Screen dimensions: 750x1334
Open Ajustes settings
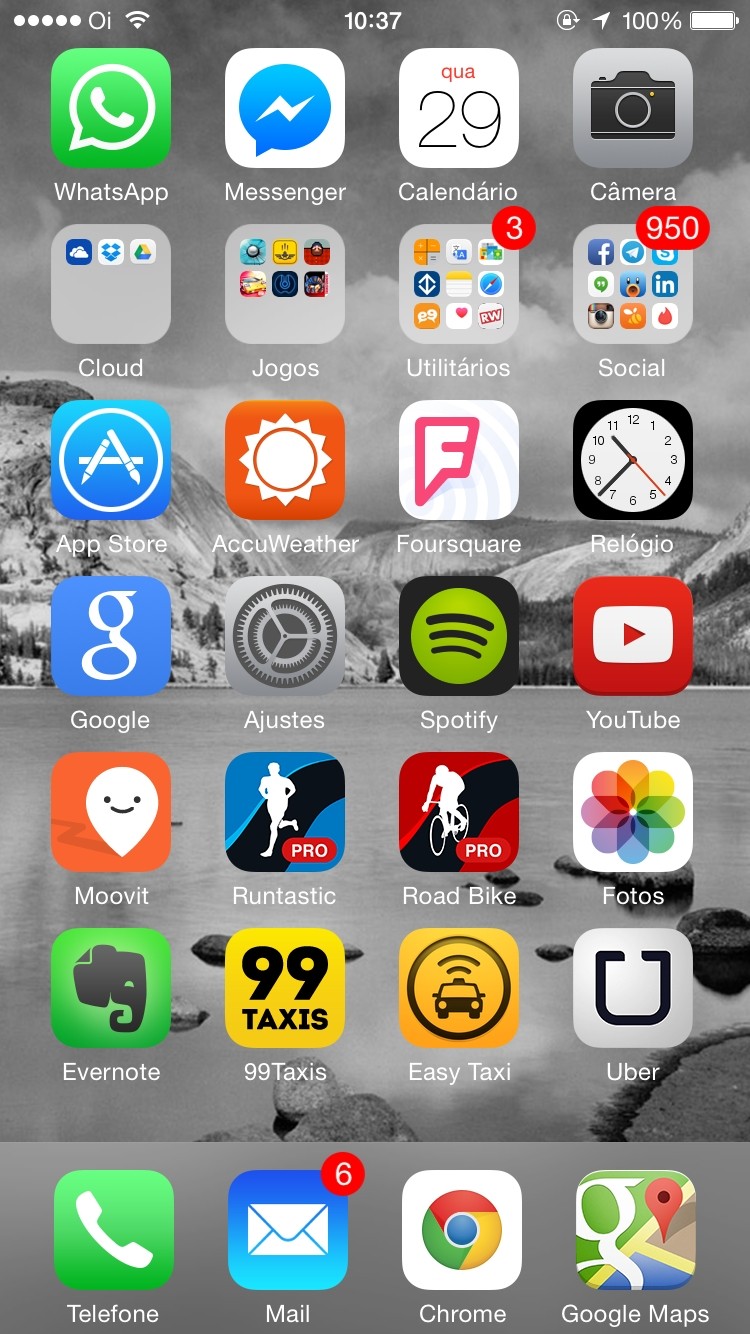tap(285, 636)
